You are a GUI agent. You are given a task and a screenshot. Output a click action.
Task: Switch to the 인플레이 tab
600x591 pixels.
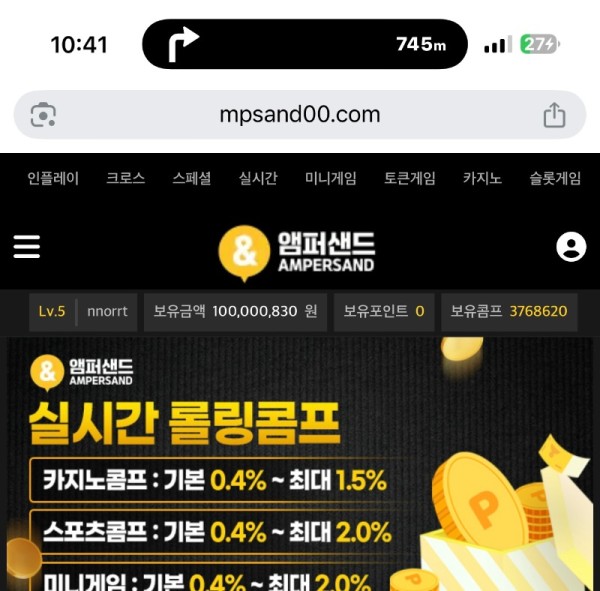click(53, 178)
